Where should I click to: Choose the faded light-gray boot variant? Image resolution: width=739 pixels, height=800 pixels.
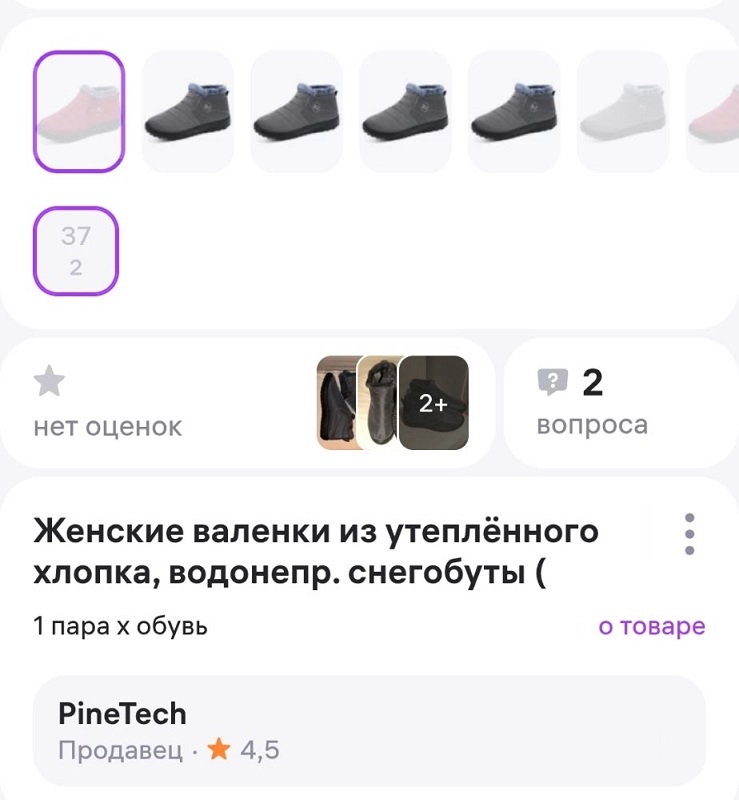pyautogui.click(x=622, y=112)
